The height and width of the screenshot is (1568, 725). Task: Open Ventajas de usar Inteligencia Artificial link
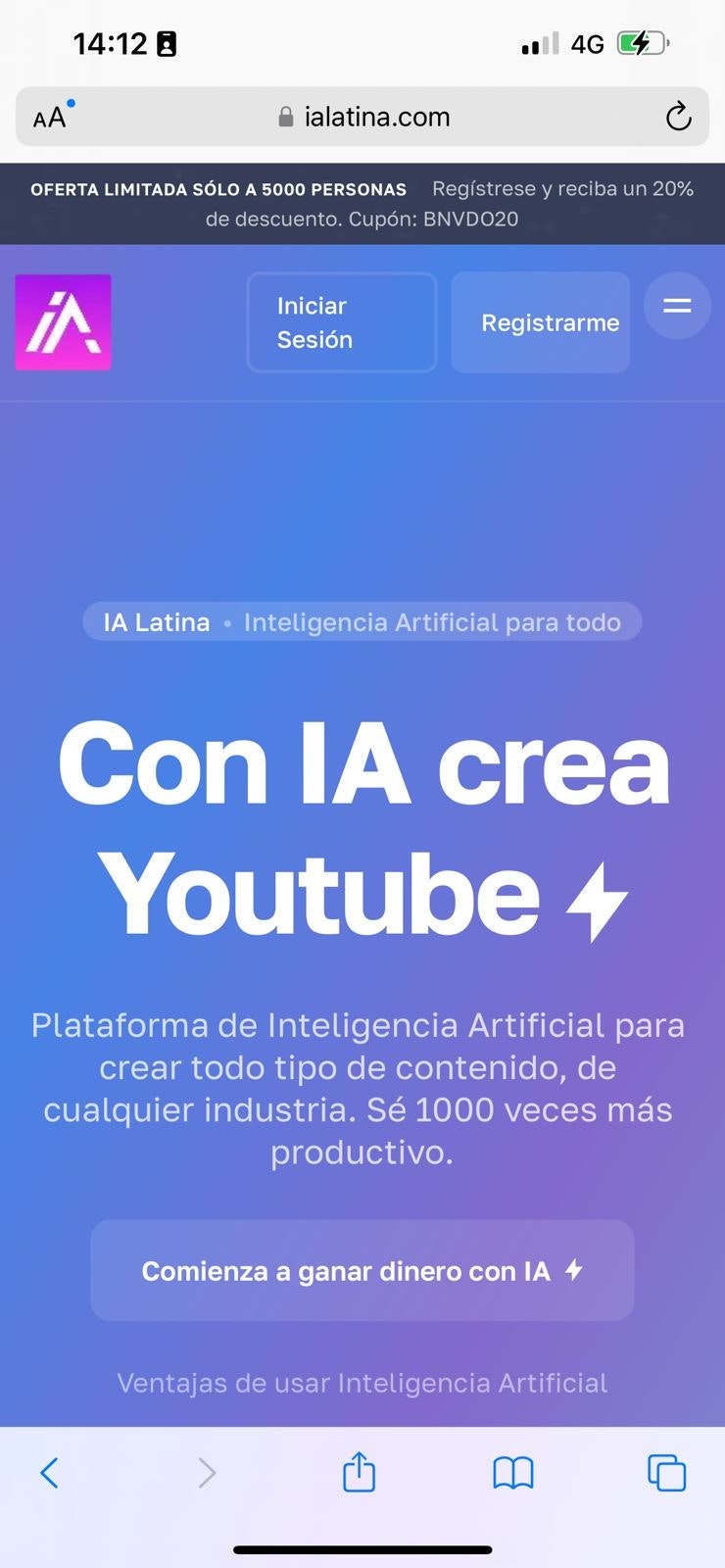(362, 1383)
